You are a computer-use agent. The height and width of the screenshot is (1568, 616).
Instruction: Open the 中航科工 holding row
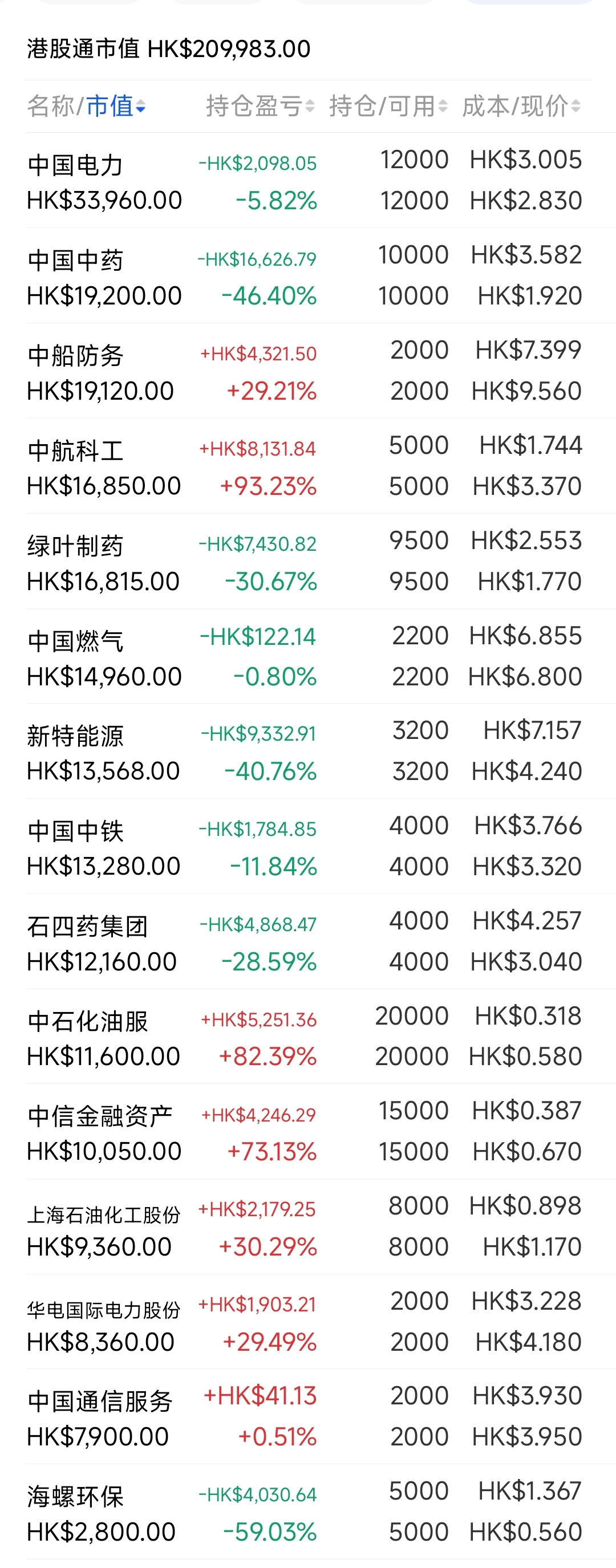point(305,466)
